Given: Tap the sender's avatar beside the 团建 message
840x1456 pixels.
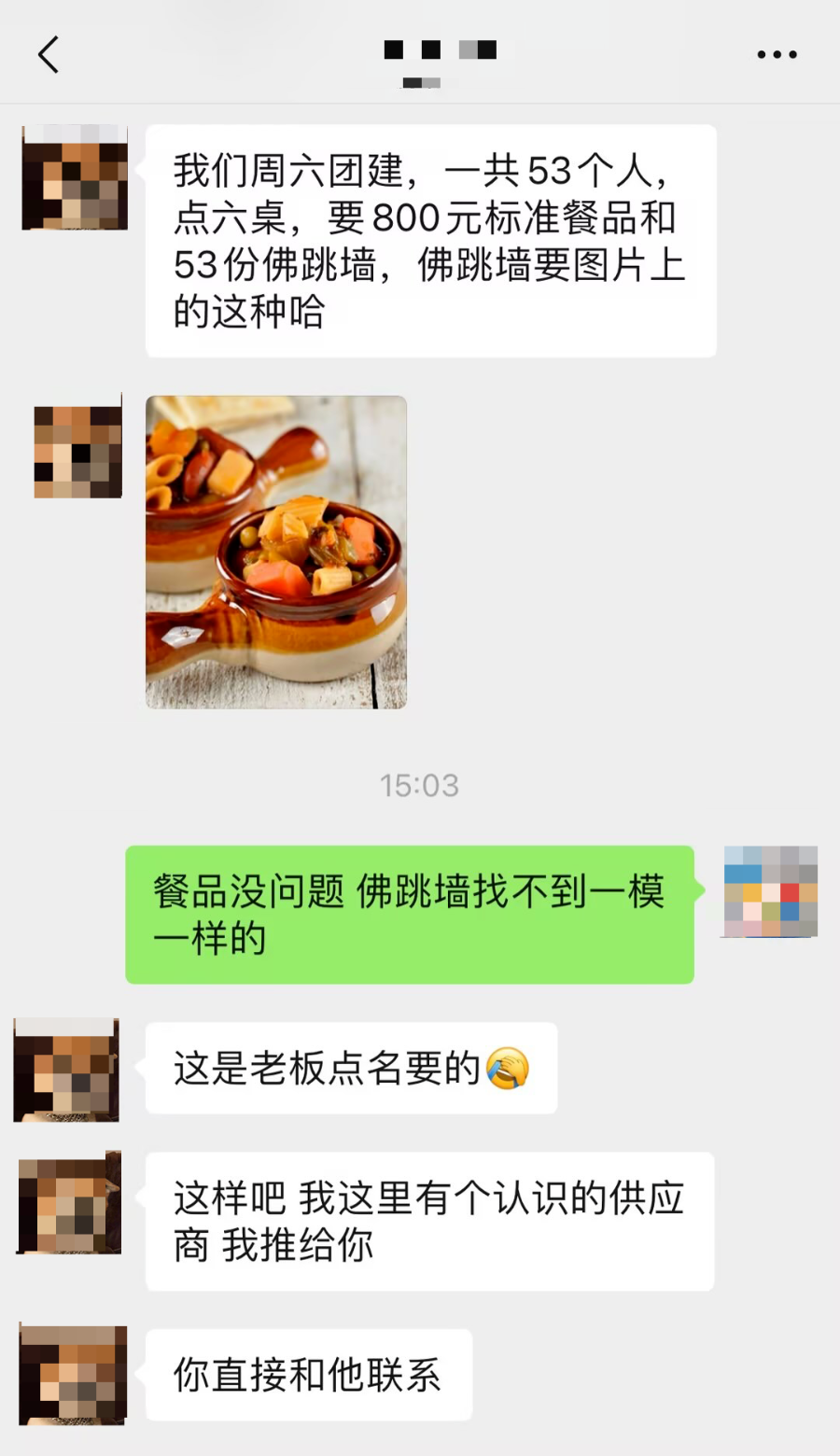Looking at the screenshot, I should click(x=75, y=177).
